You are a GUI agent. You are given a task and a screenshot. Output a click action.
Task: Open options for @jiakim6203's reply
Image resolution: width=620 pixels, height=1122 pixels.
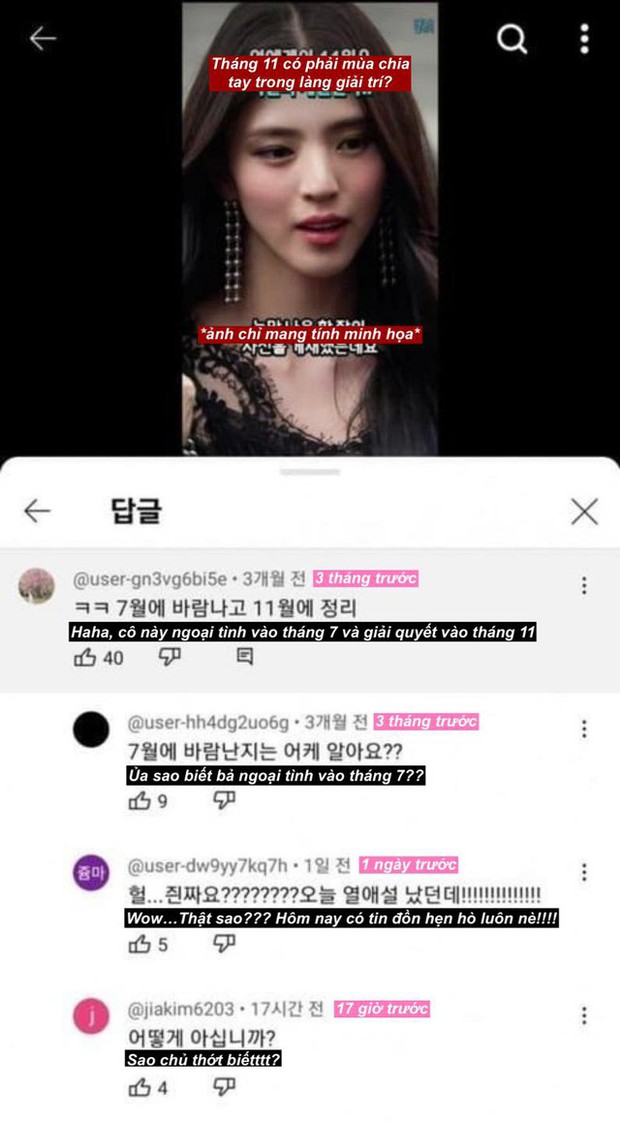[584, 1016]
